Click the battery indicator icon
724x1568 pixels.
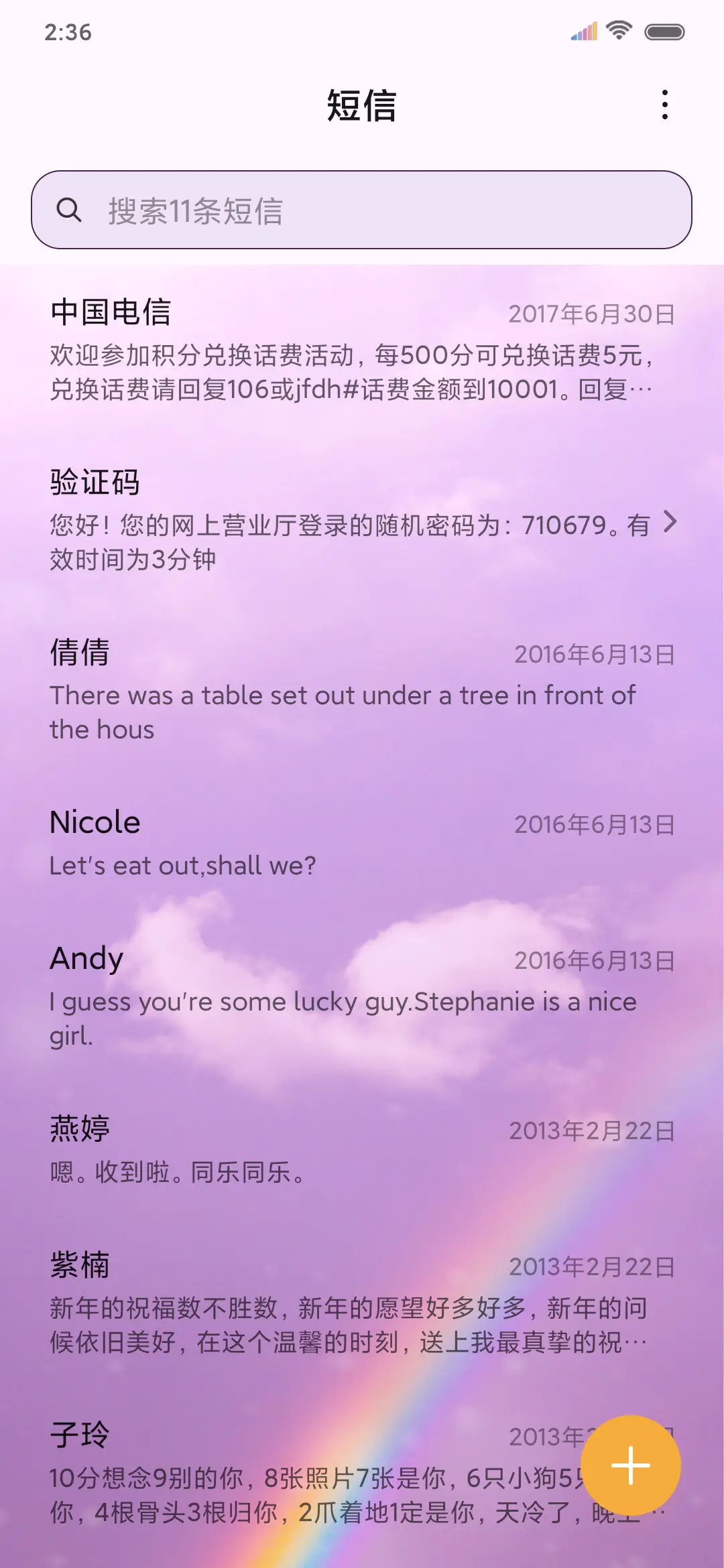(664, 31)
